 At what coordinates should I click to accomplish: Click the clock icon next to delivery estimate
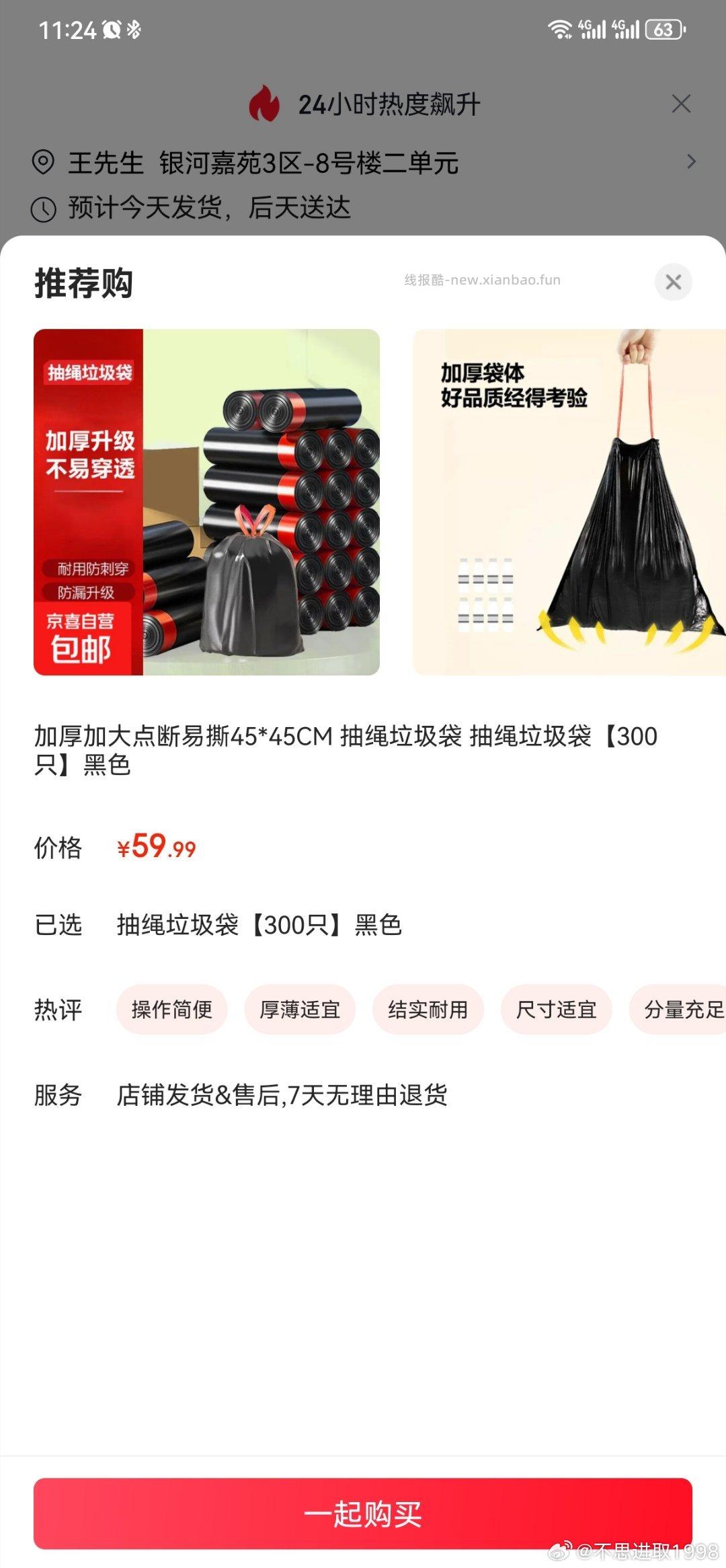pyautogui.click(x=42, y=209)
